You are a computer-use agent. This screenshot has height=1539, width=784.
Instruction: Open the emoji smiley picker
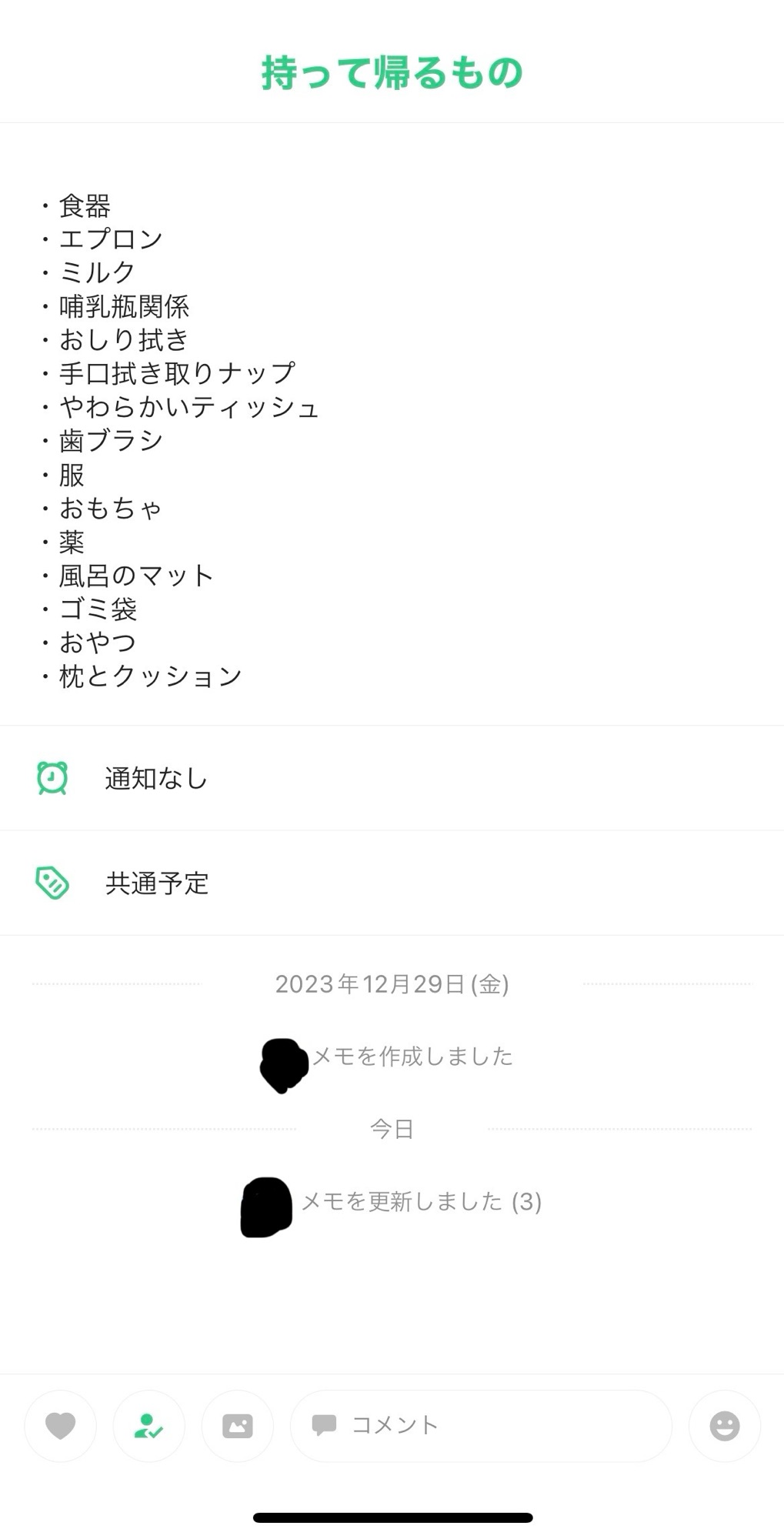click(x=724, y=1426)
